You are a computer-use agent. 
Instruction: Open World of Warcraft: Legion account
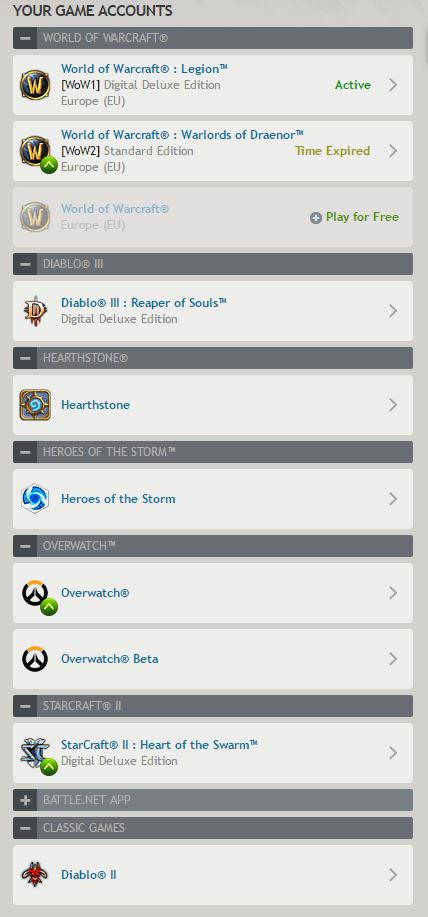click(213, 85)
